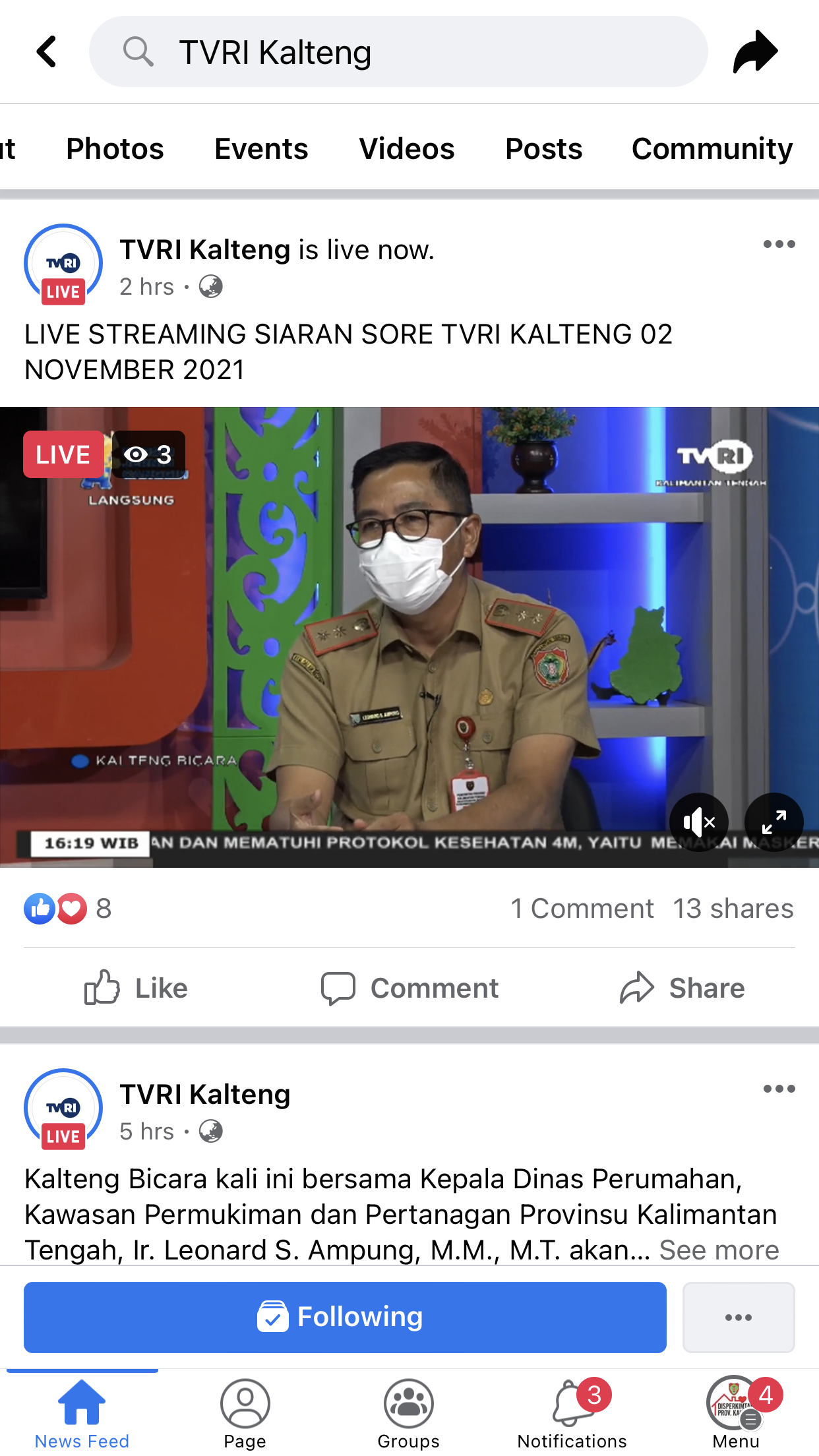819x1456 pixels.
Task: Open more page options beside Following
Action: 738,1317
